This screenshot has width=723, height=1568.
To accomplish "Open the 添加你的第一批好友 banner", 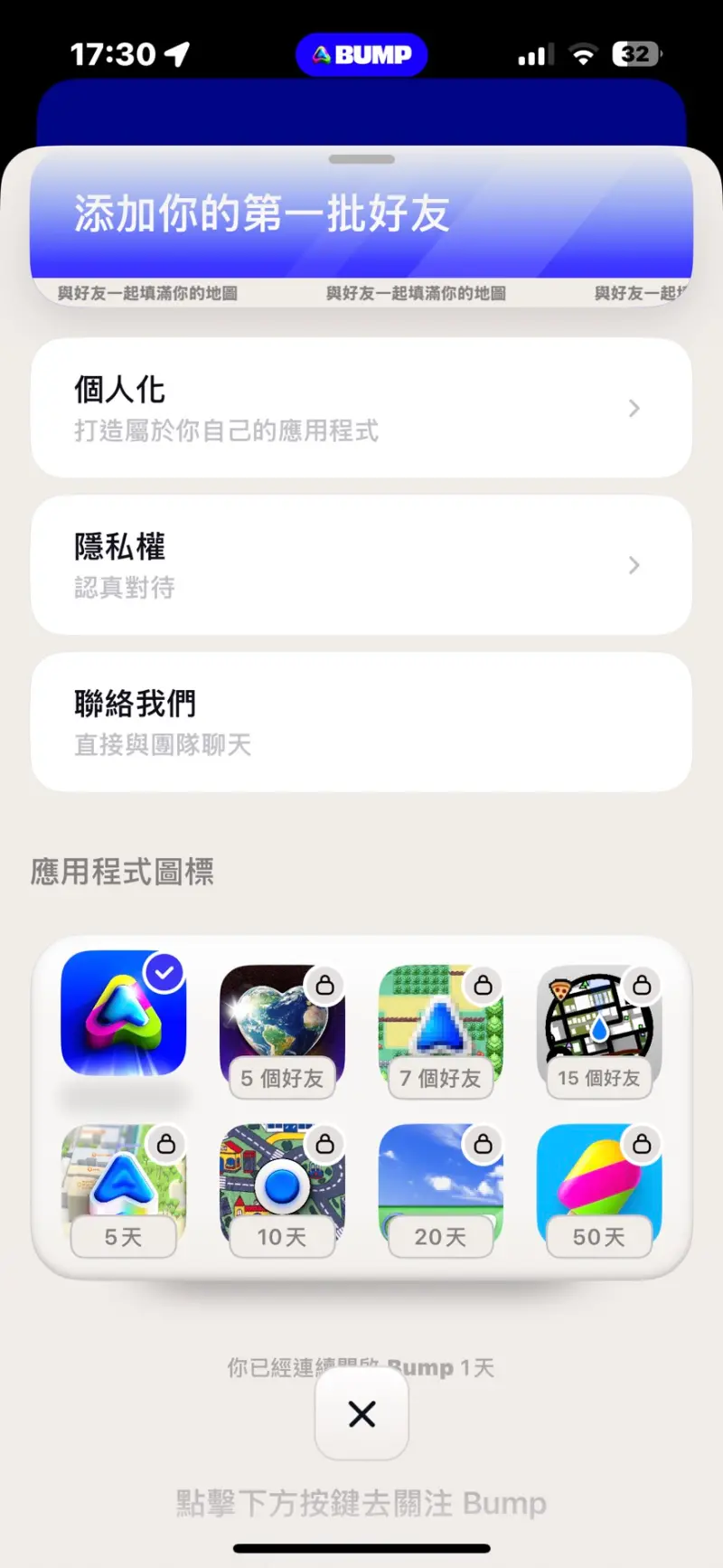I will tap(361, 226).
